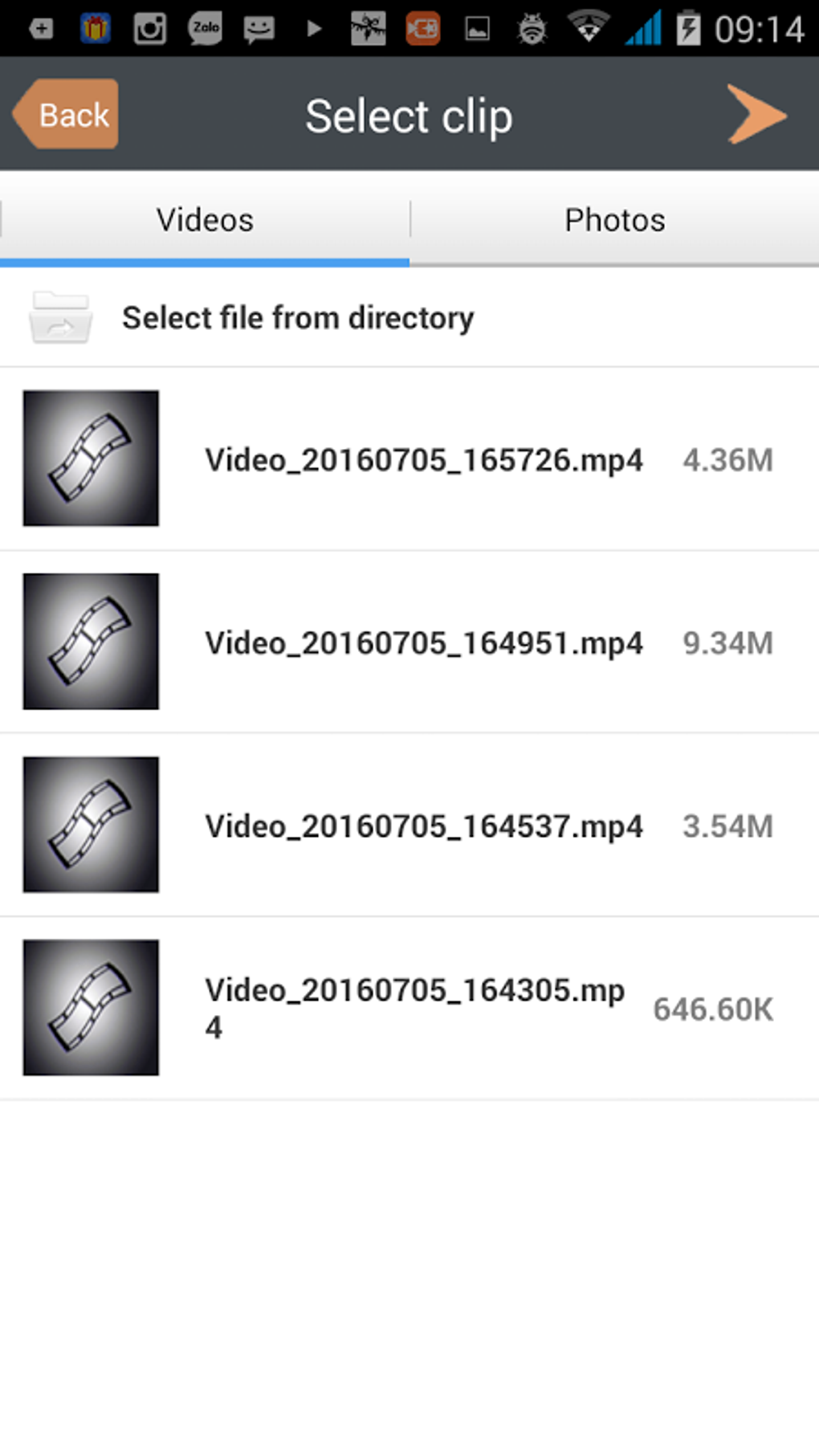Tap thumbnail of Video_20160705_164951.mp4

click(x=91, y=642)
